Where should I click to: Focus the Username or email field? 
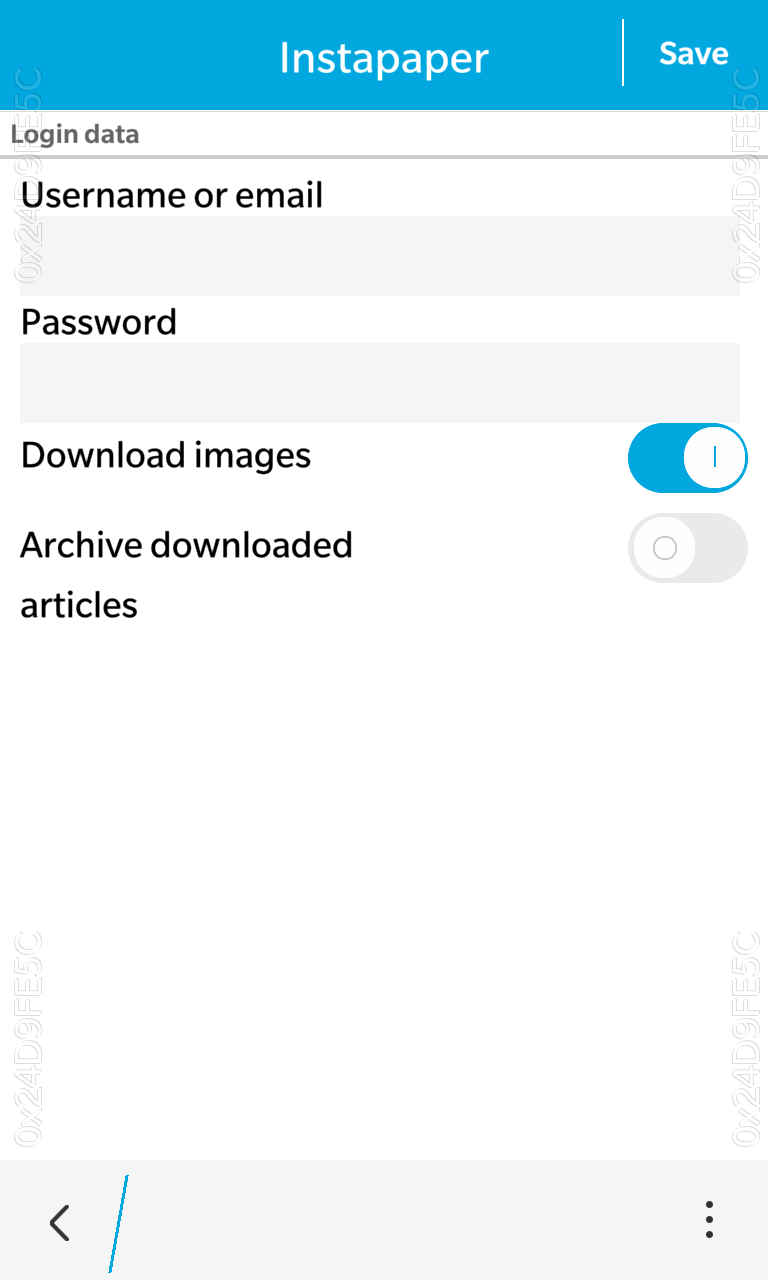click(x=380, y=256)
